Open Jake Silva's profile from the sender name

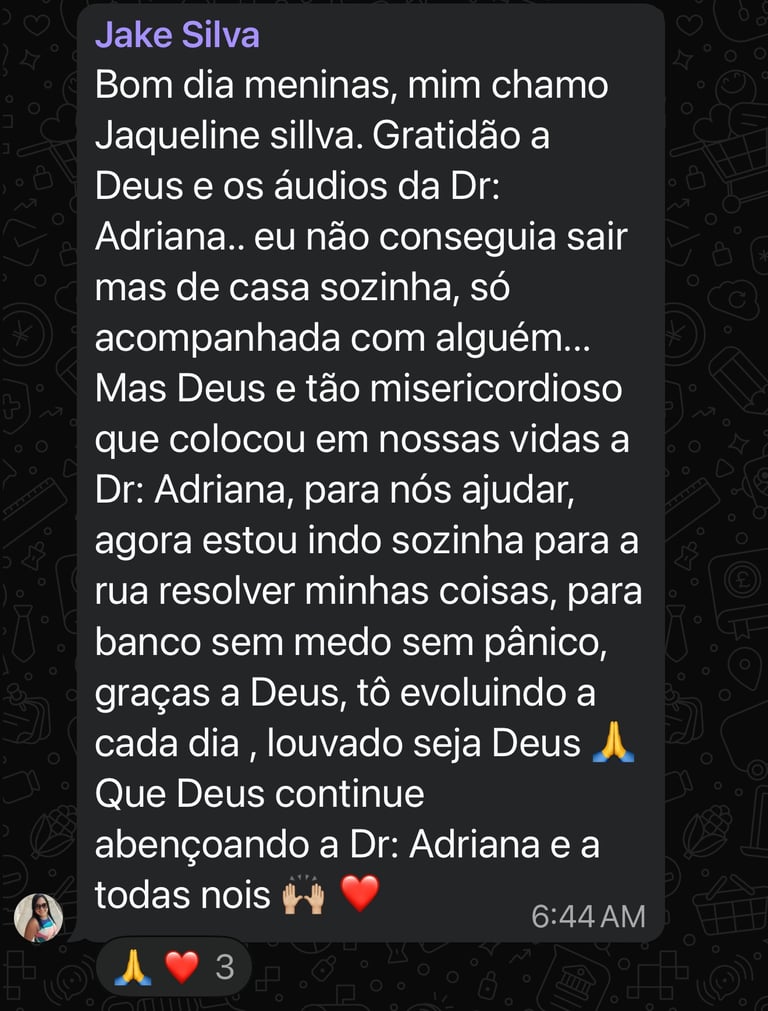pyautogui.click(x=177, y=36)
